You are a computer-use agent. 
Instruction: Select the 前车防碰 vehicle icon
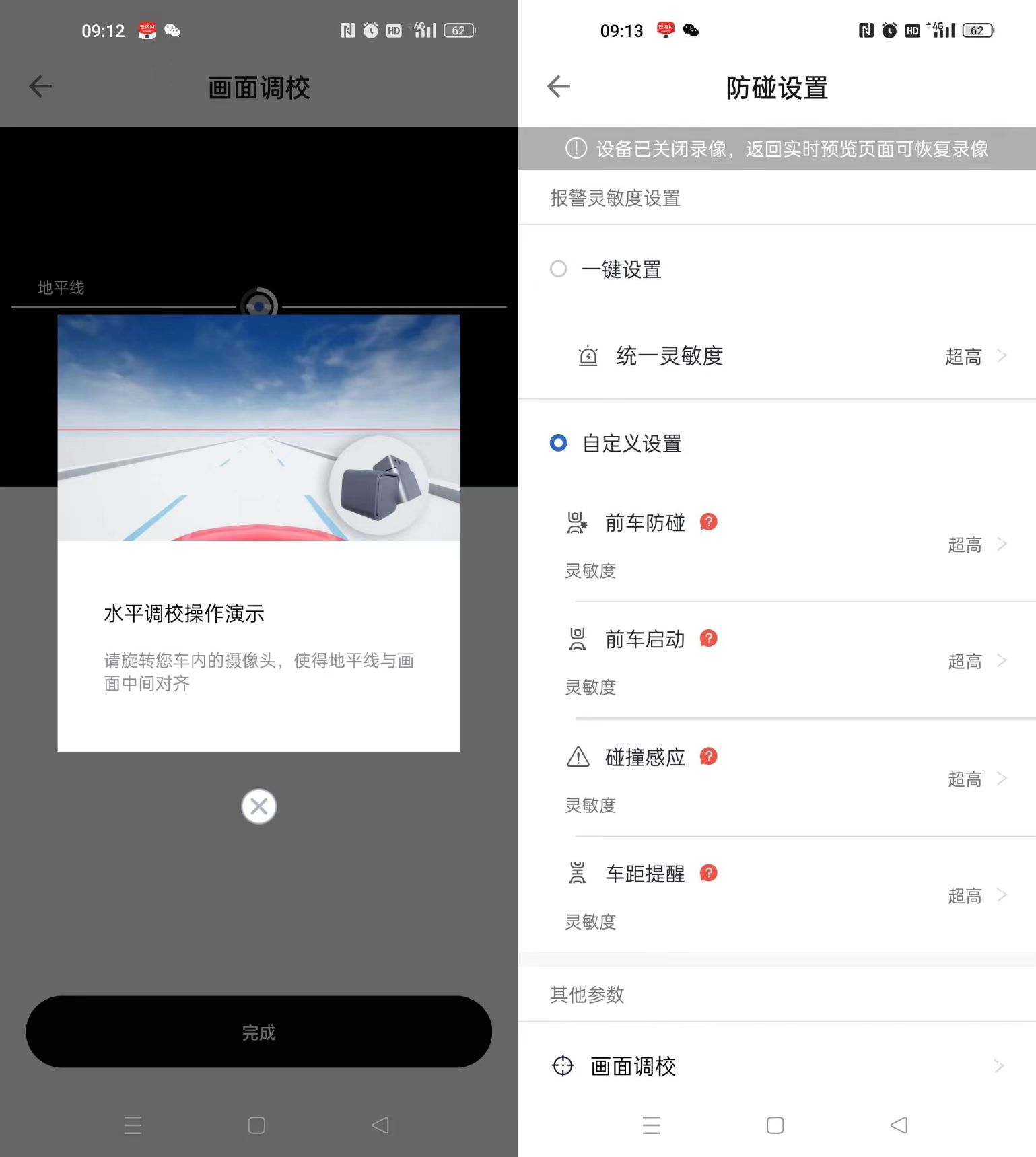tap(576, 523)
